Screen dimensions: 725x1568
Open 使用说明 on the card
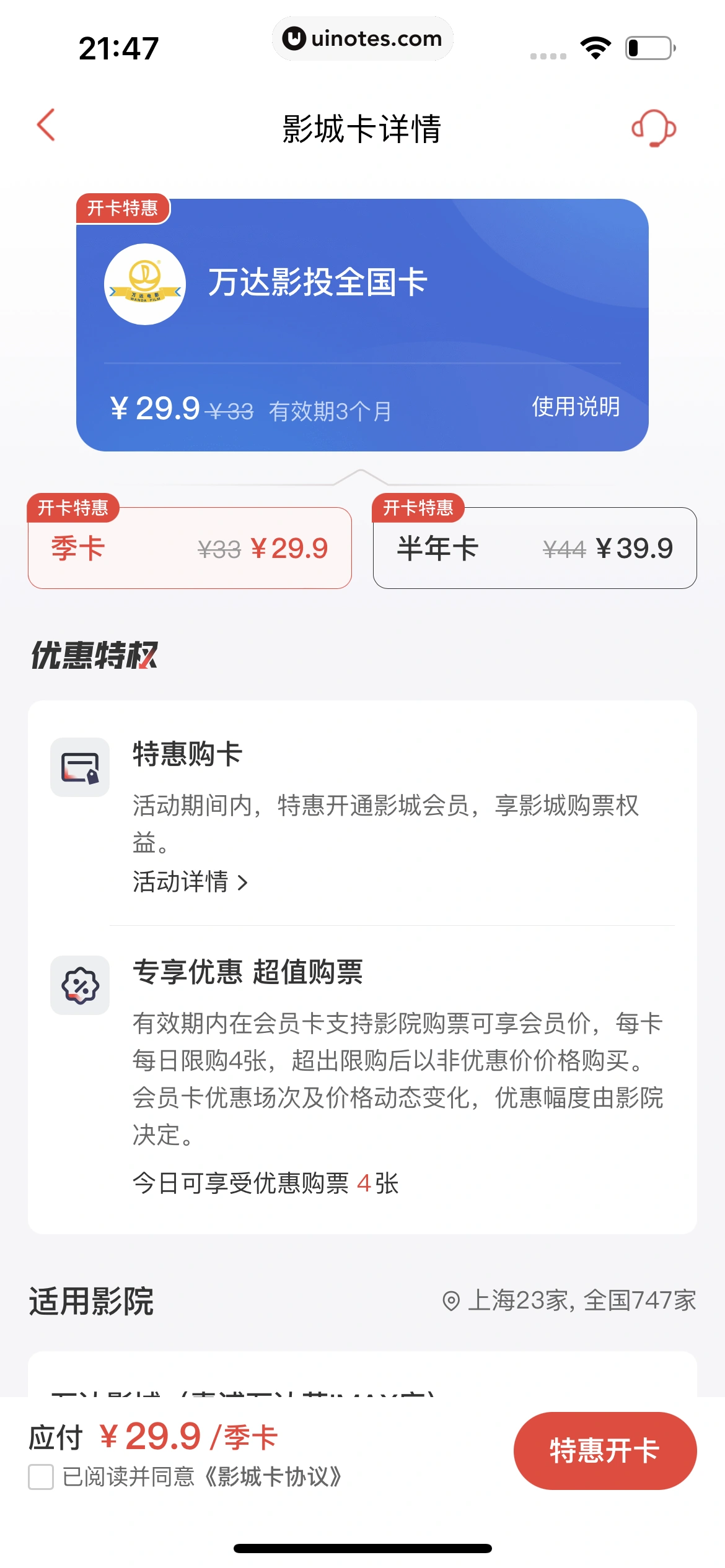[x=576, y=407]
